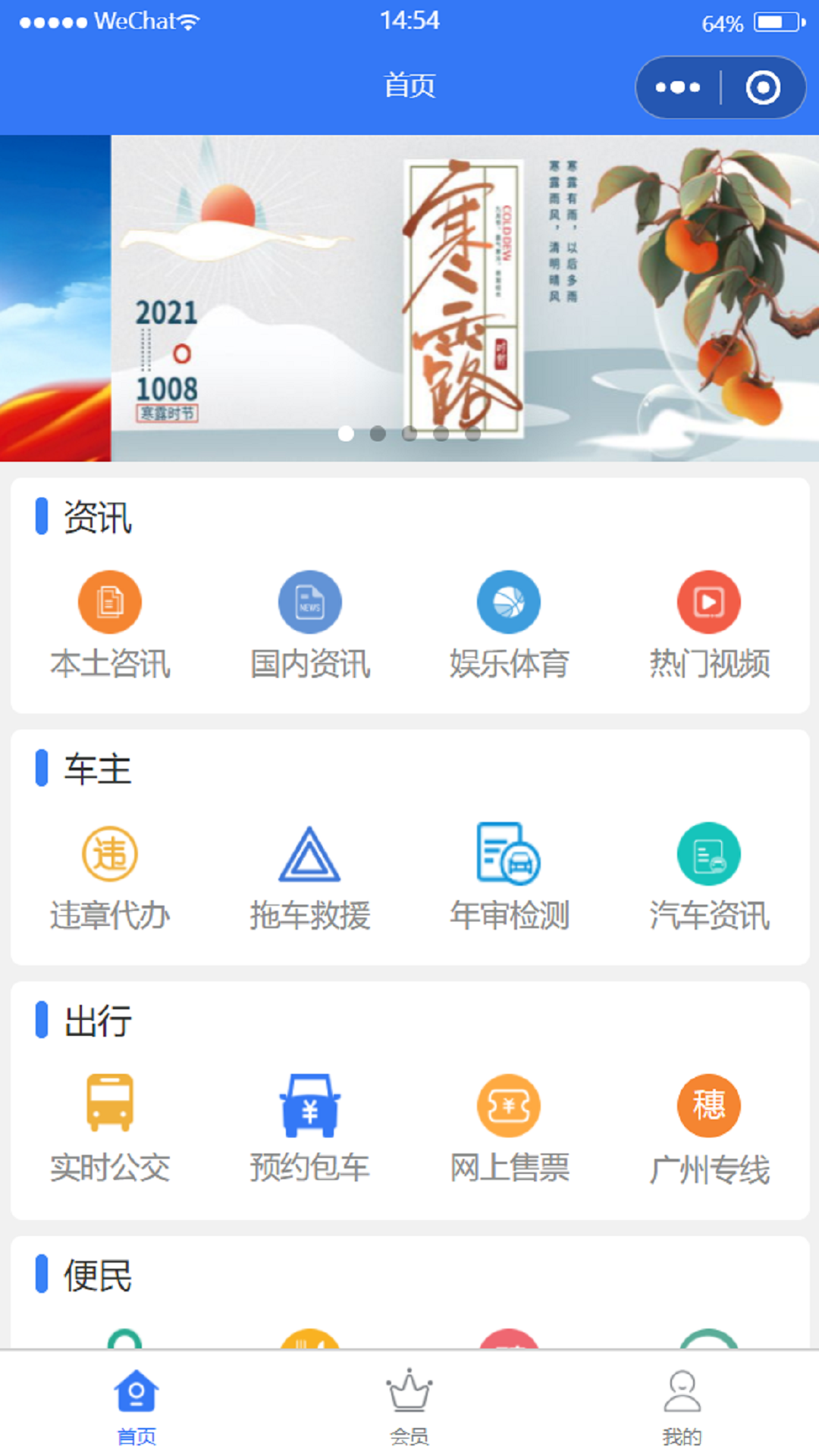
Task: Jump to the second carousel slide dot
Action: click(378, 434)
